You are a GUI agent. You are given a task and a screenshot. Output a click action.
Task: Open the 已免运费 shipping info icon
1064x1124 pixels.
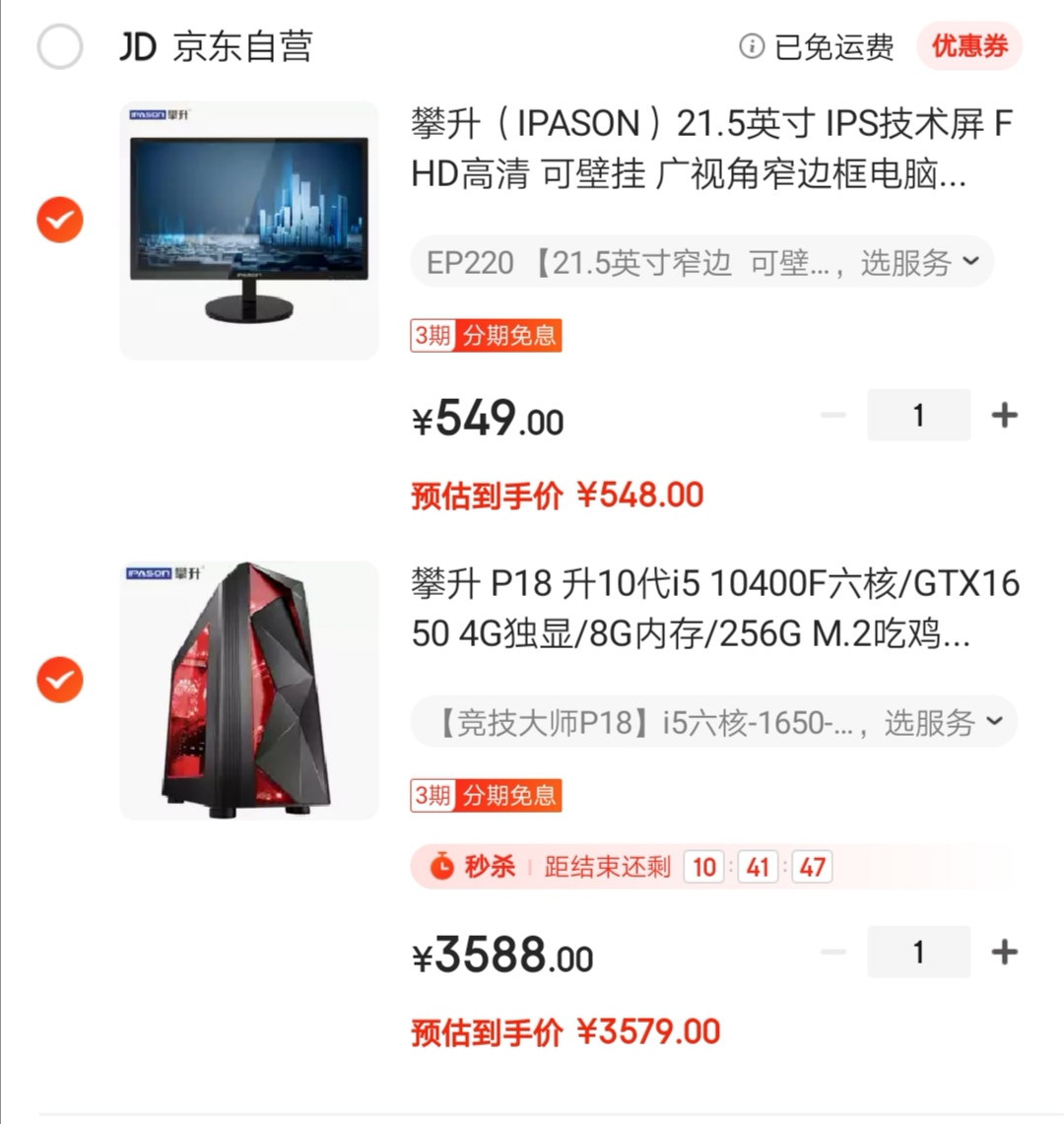pyautogui.click(x=752, y=46)
